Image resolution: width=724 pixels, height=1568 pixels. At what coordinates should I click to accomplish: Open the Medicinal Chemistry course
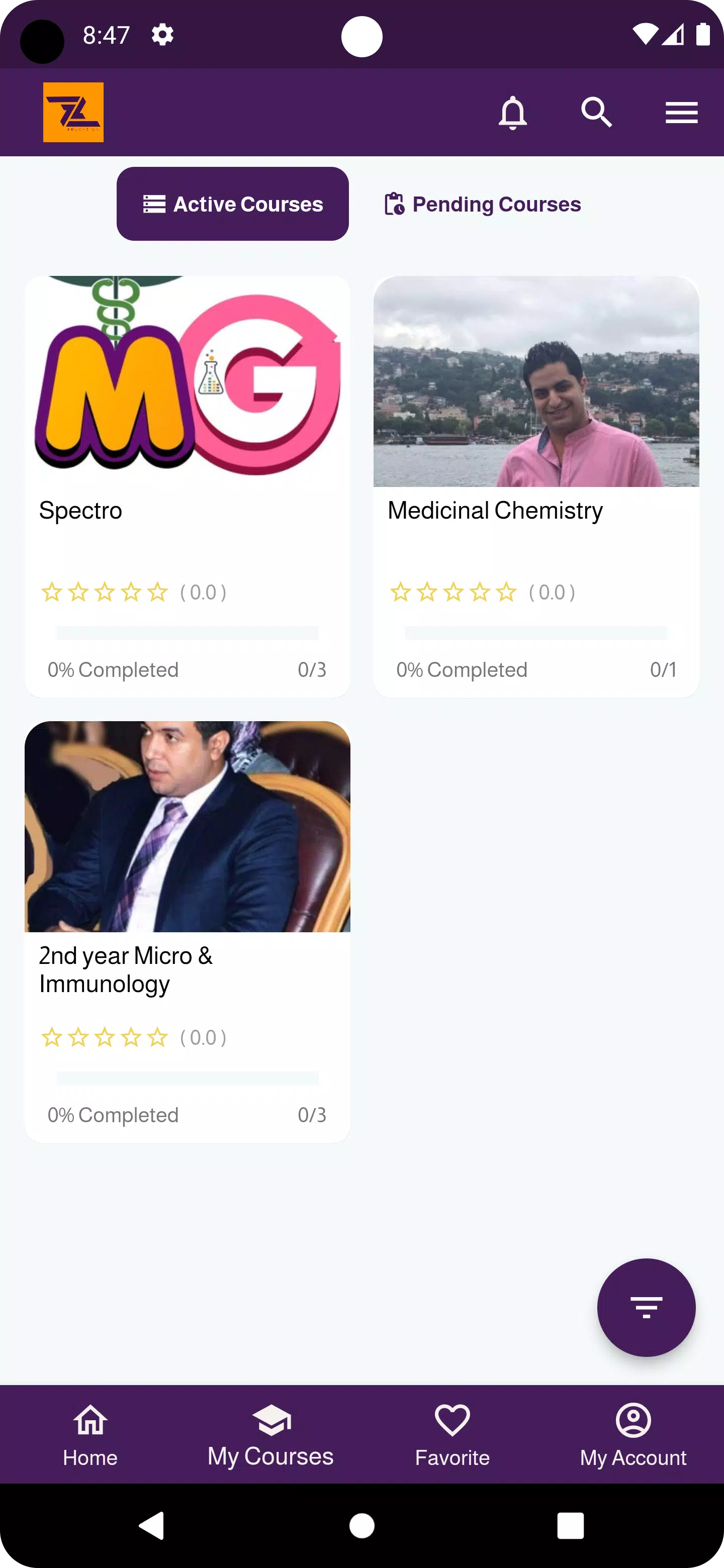point(536,486)
